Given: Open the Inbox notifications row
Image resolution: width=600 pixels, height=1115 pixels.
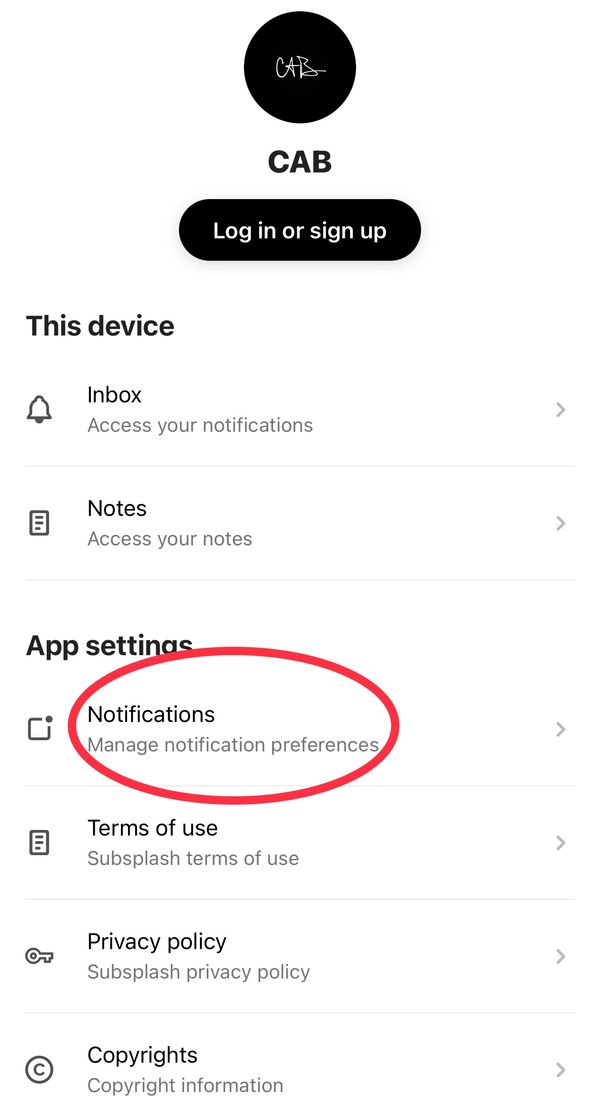Looking at the screenshot, I should pos(299,410).
